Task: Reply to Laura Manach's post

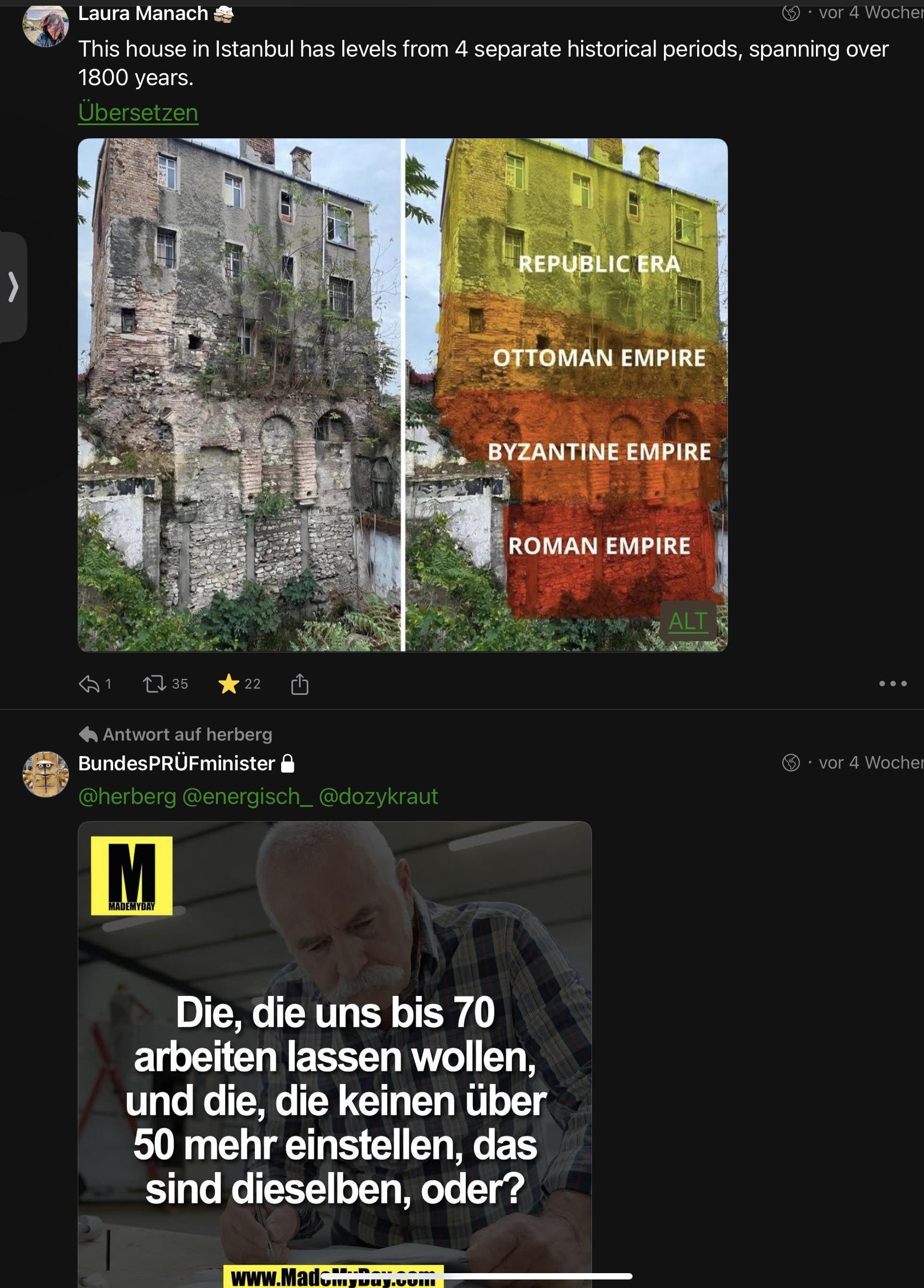Action: tap(89, 684)
